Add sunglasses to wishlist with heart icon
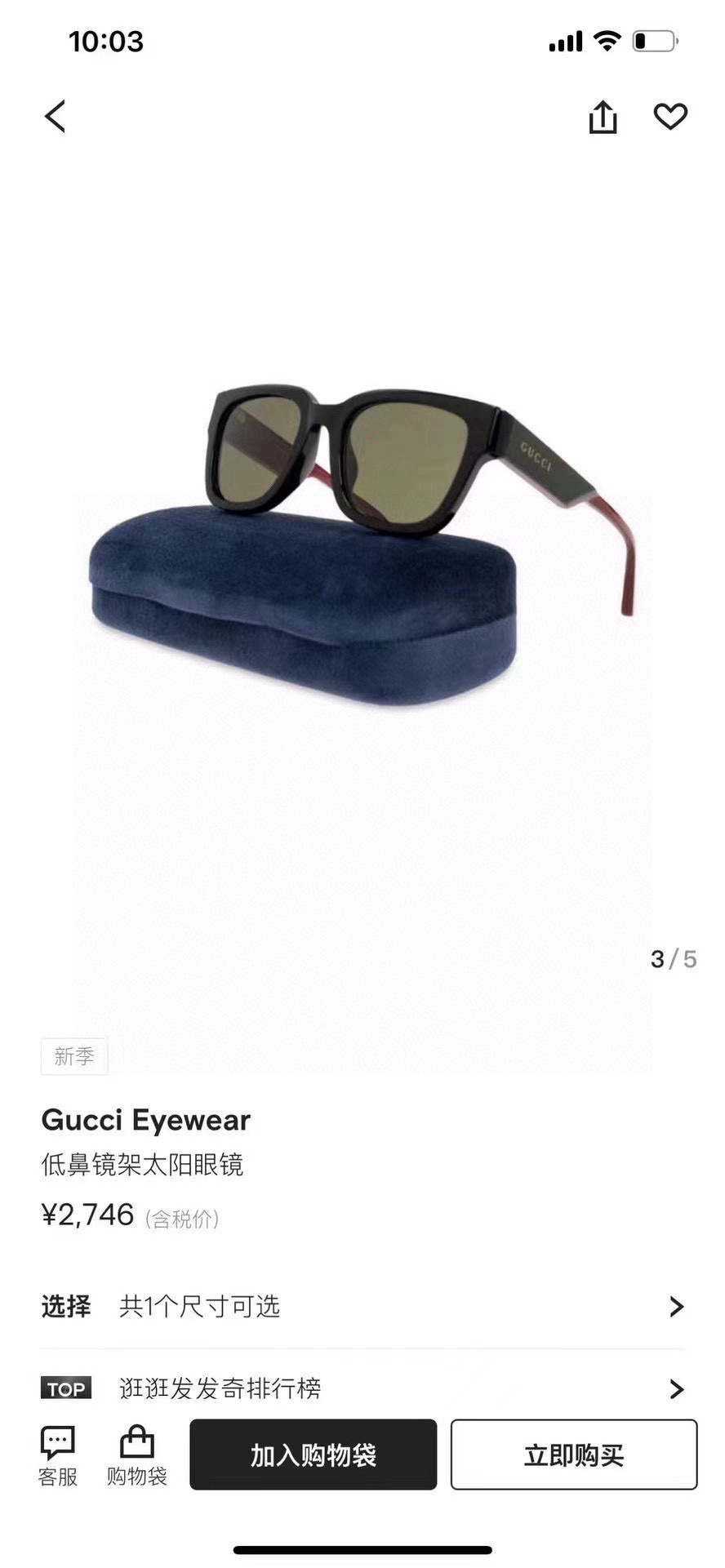725x1568 pixels. pos(670,117)
